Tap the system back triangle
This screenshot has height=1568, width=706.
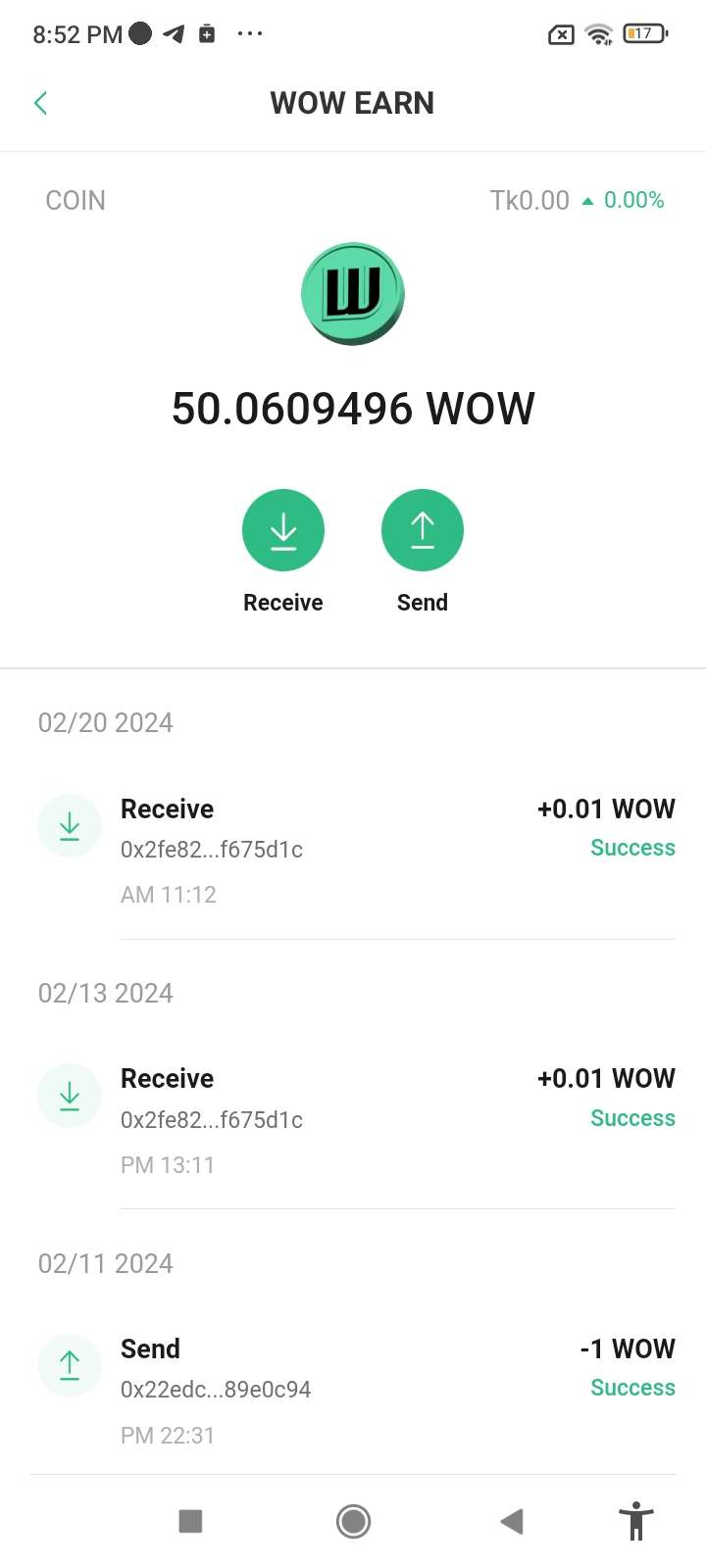[512, 1521]
